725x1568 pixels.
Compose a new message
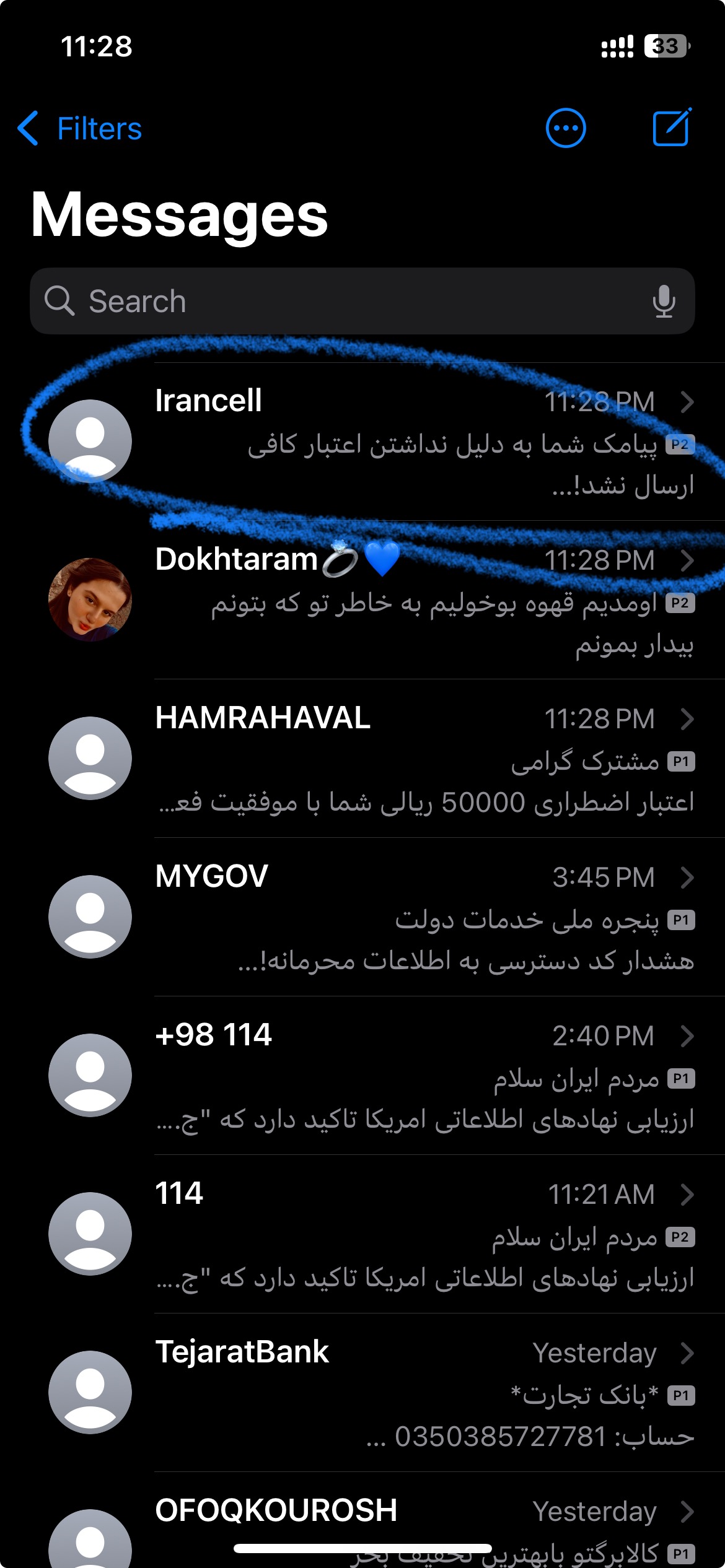click(672, 128)
